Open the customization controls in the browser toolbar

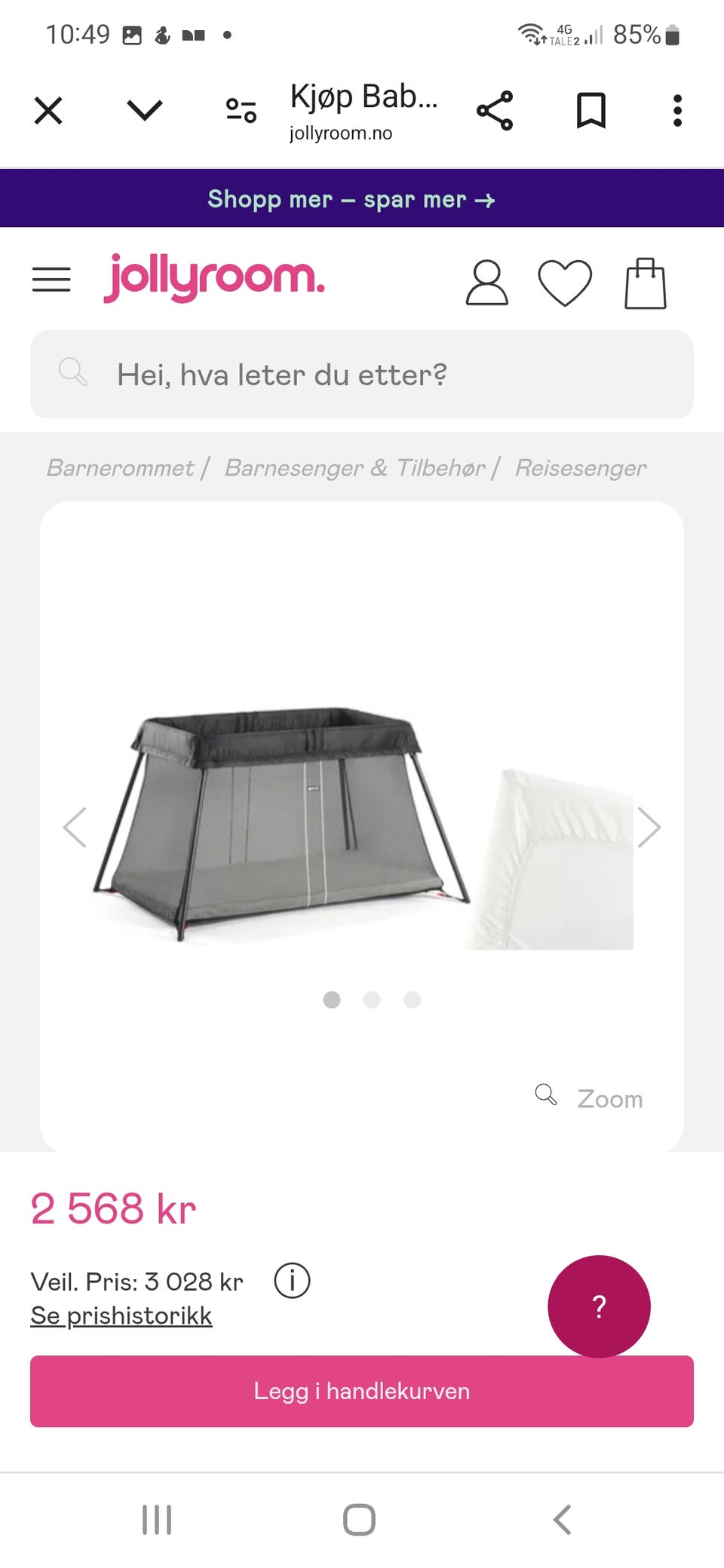(238, 109)
